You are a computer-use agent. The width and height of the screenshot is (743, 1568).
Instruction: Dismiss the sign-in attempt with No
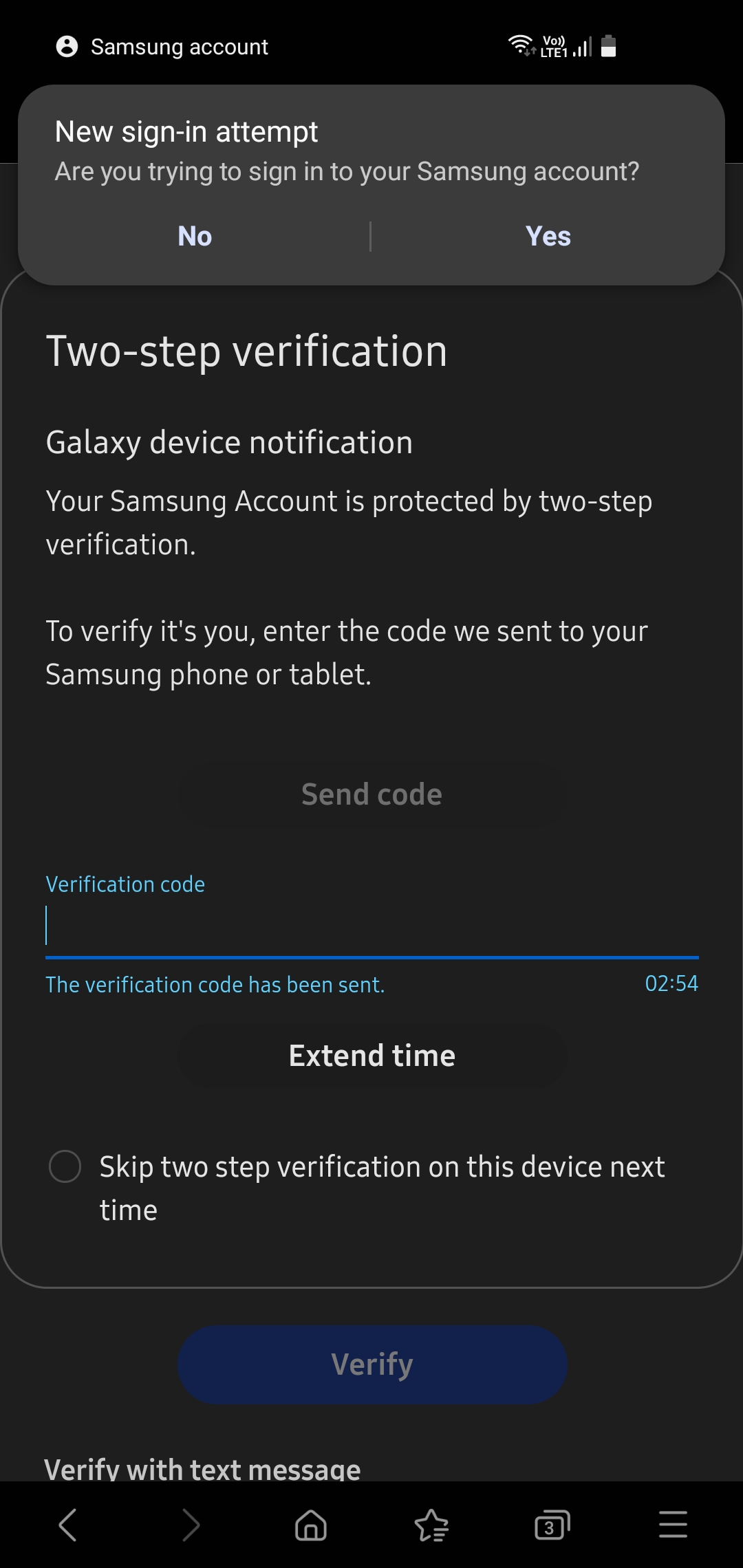click(x=194, y=235)
